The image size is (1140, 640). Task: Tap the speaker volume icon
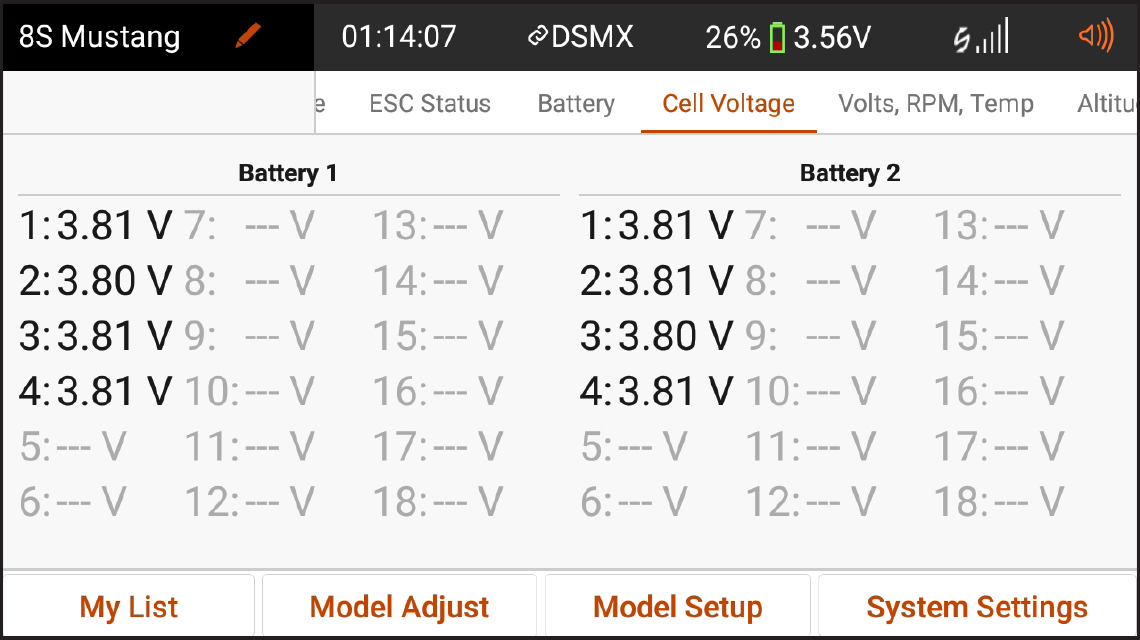click(1096, 37)
